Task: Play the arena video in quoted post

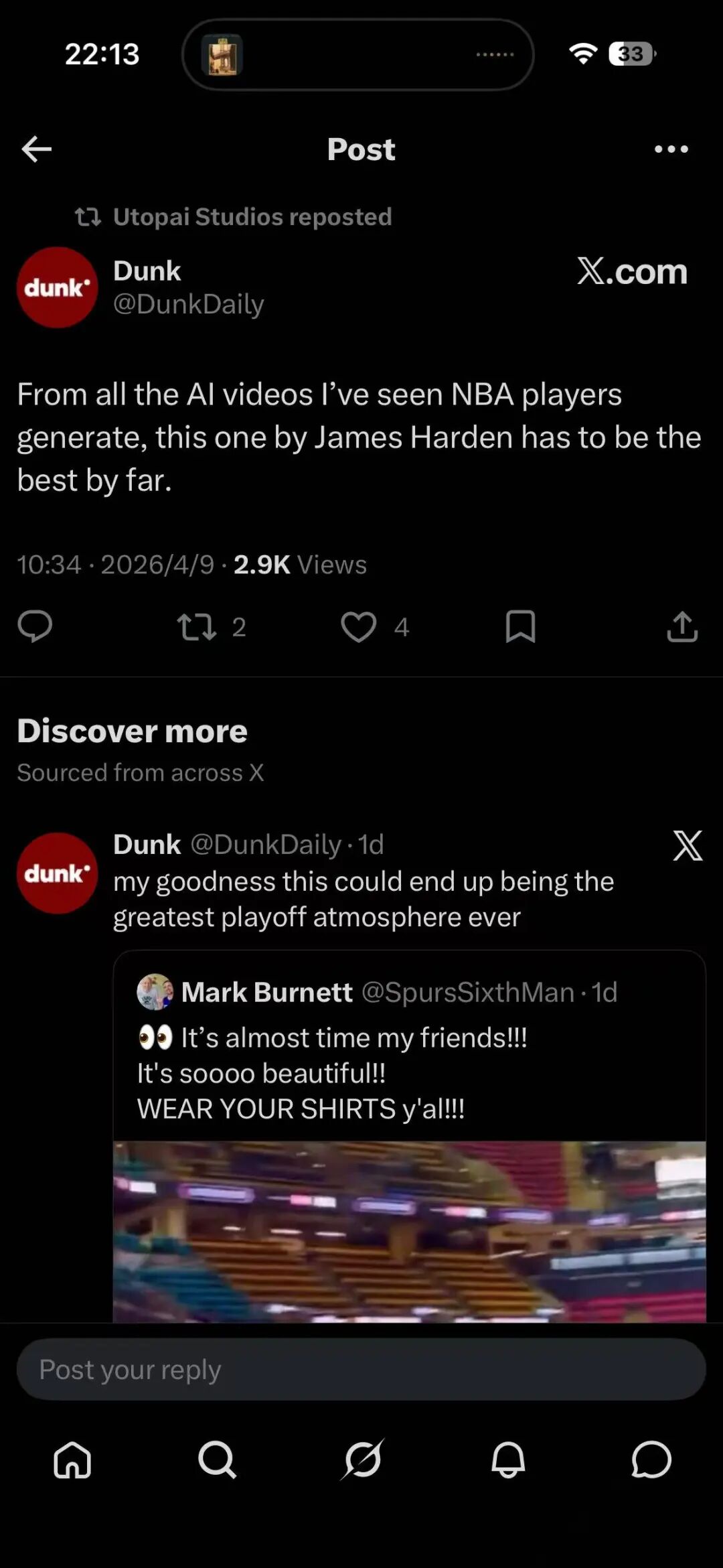Action: [409, 1231]
